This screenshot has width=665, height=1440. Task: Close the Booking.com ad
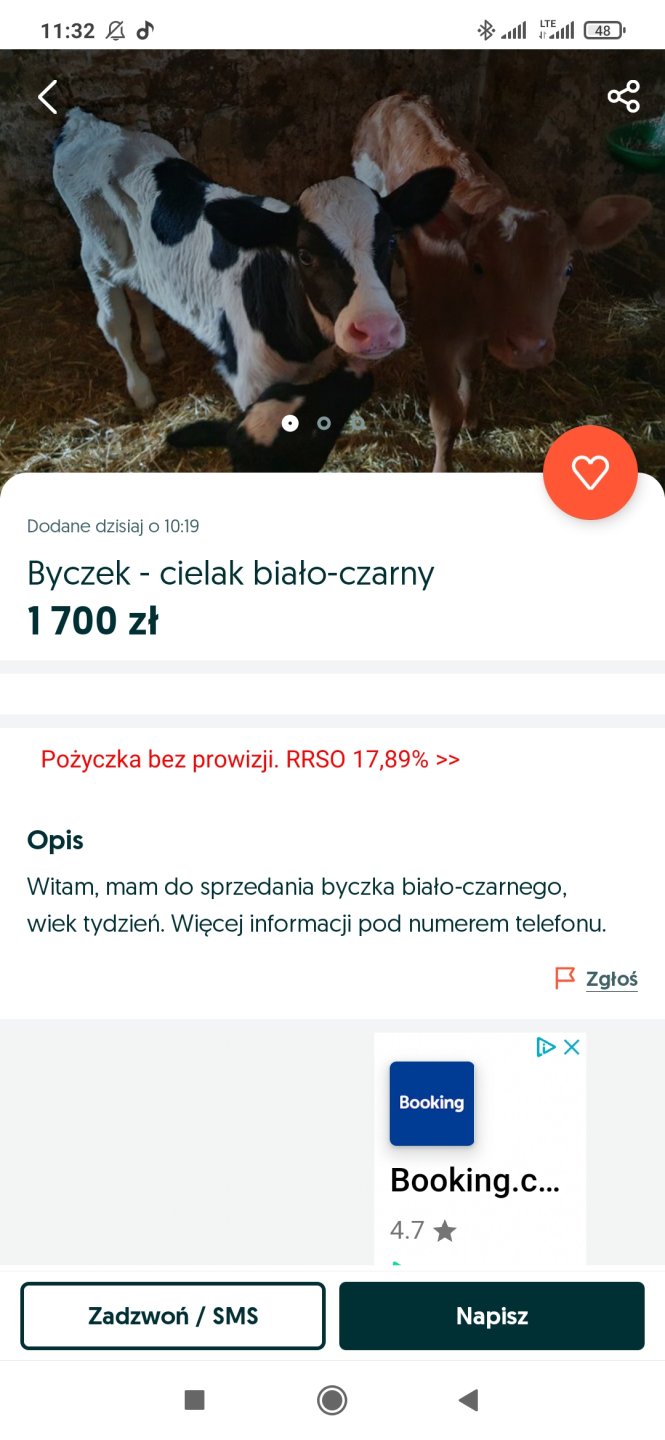(x=572, y=1047)
